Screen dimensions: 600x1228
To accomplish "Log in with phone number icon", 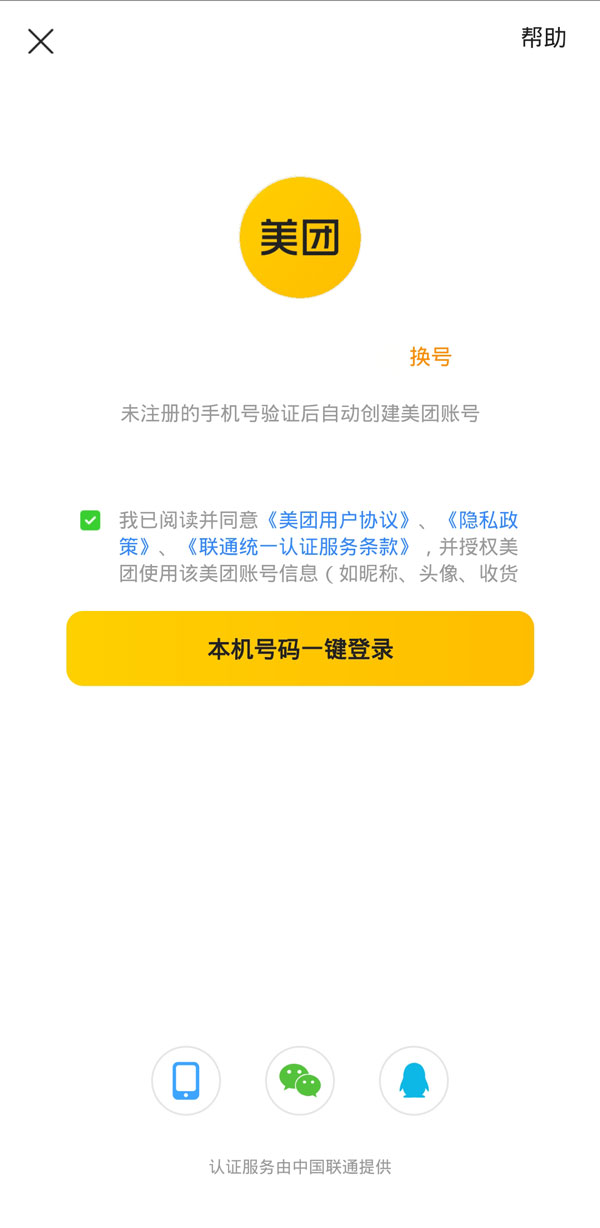I will (186, 1081).
